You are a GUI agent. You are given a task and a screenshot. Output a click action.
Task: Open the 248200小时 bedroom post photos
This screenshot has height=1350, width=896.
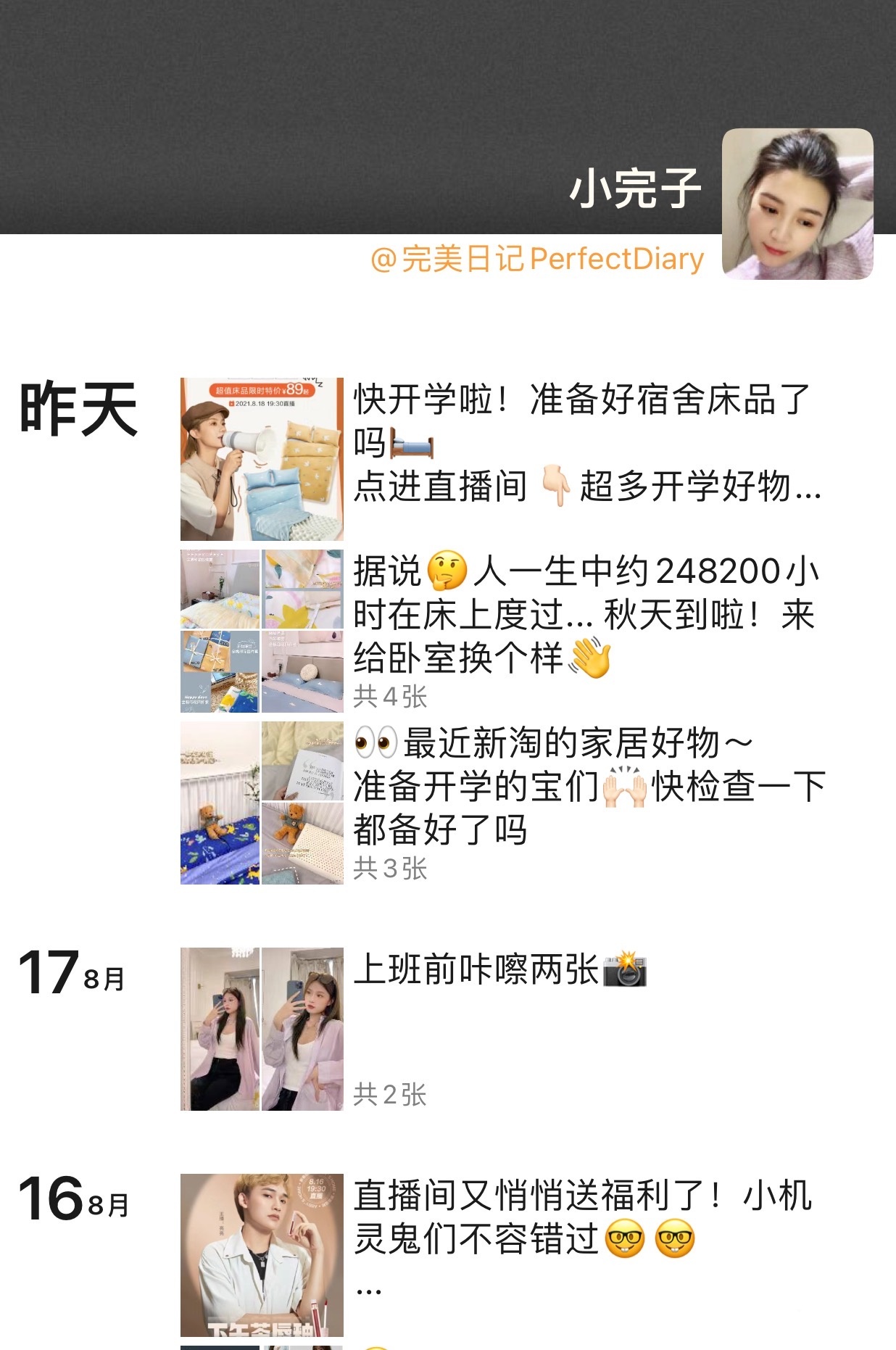point(262,631)
